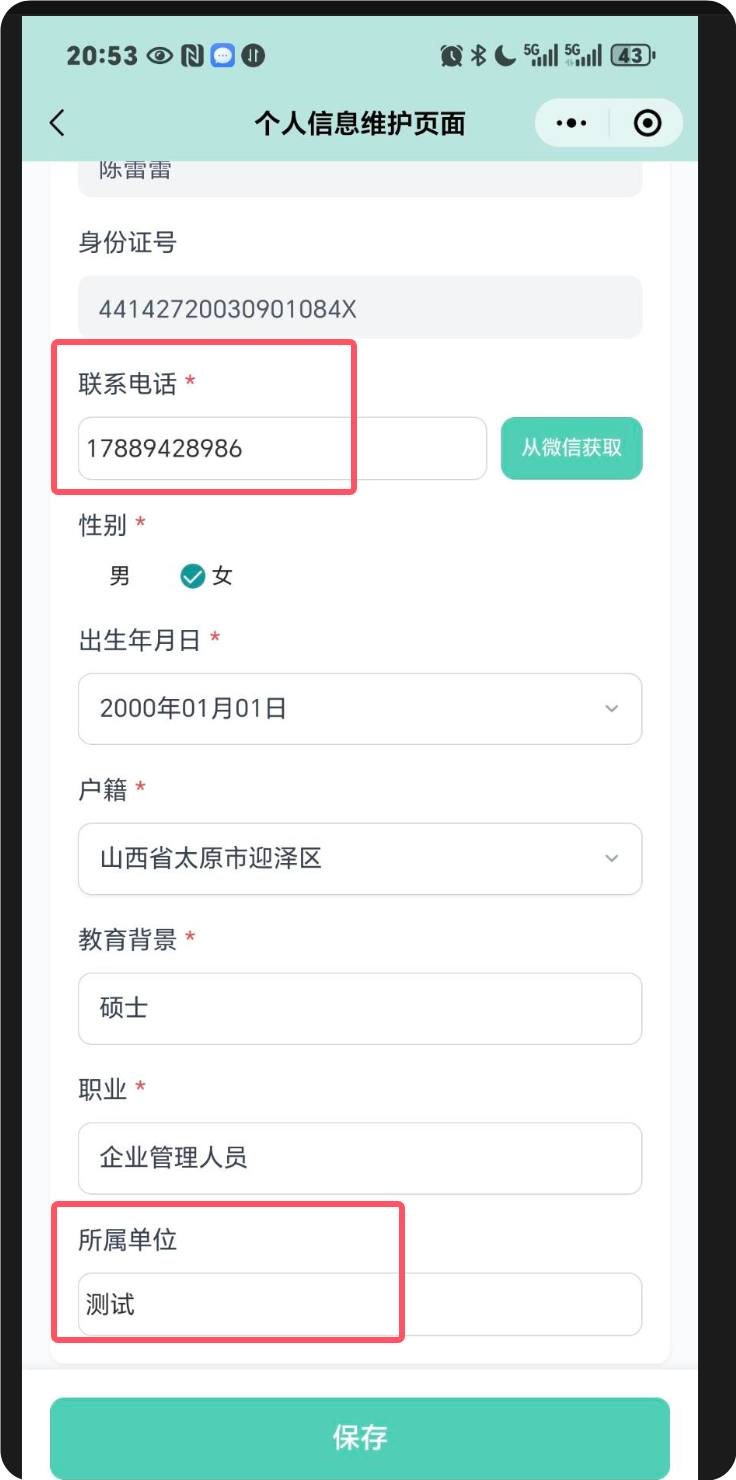This screenshot has height=1480, width=736.
Task: Edit the 教育背景 field showing 硕士
Action: [360, 1008]
